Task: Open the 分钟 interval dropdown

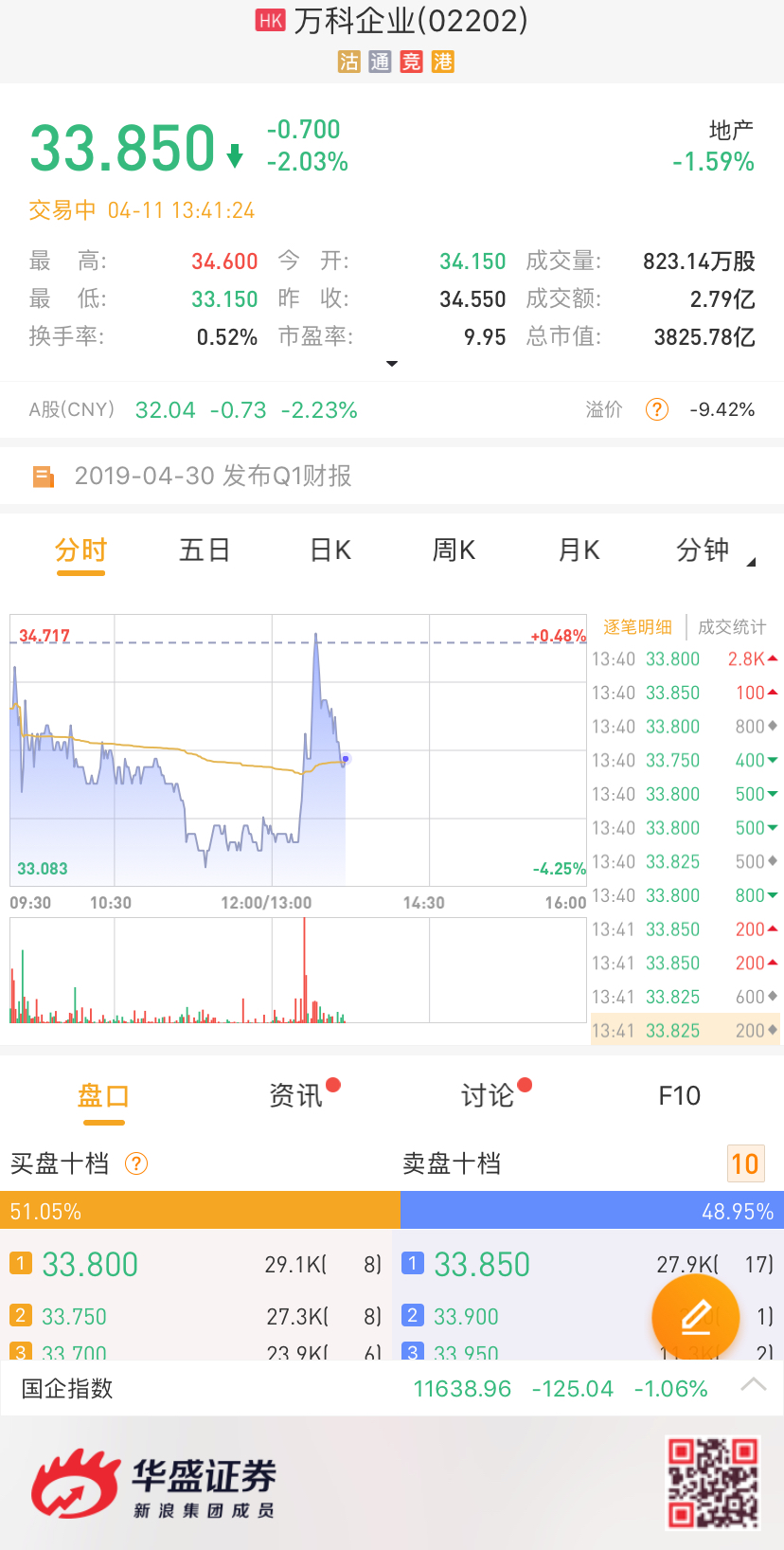Action: pyautogui.click(x=712, y=550)
